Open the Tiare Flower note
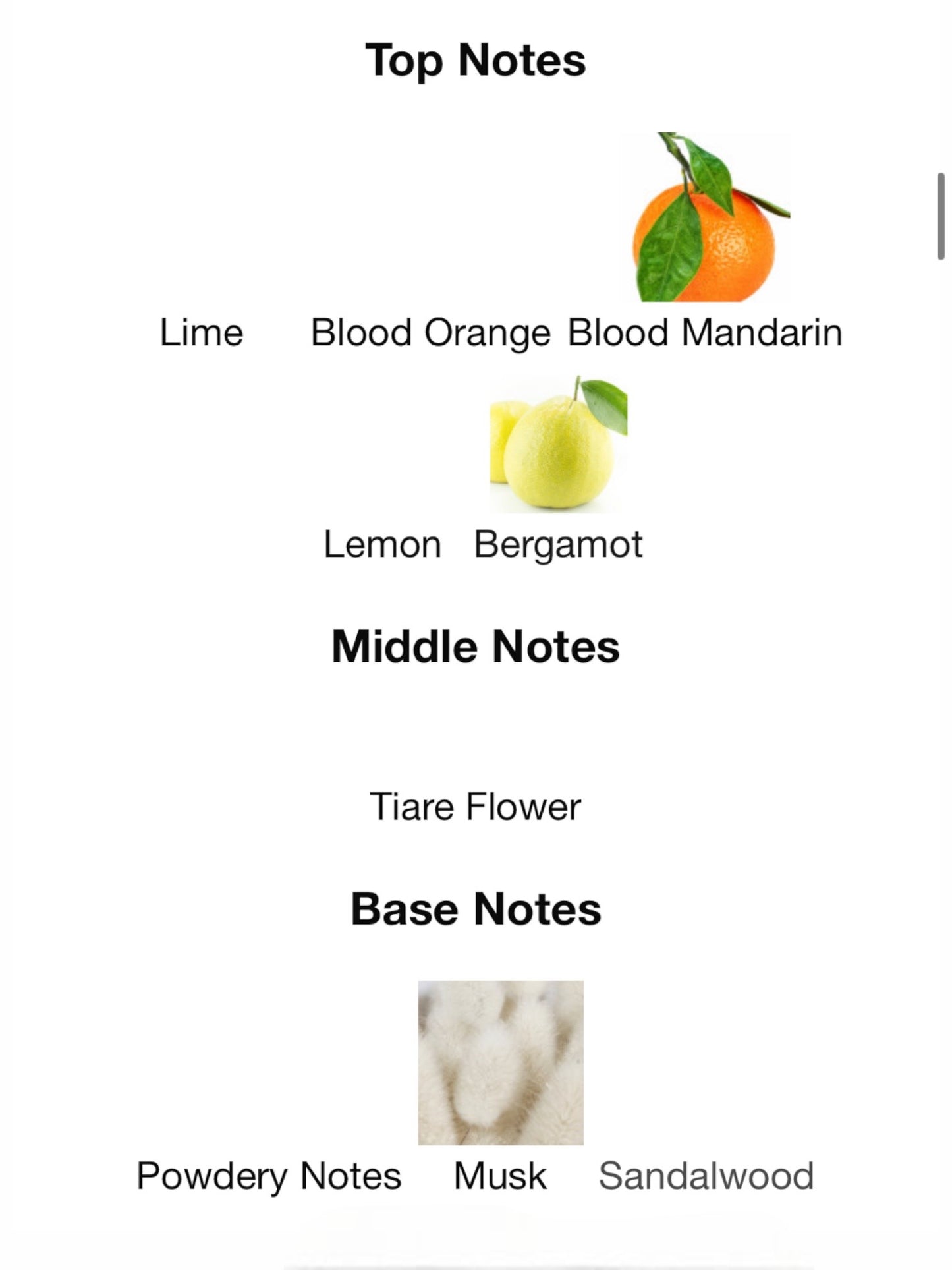952x1270 pixels. click(475, 806)
